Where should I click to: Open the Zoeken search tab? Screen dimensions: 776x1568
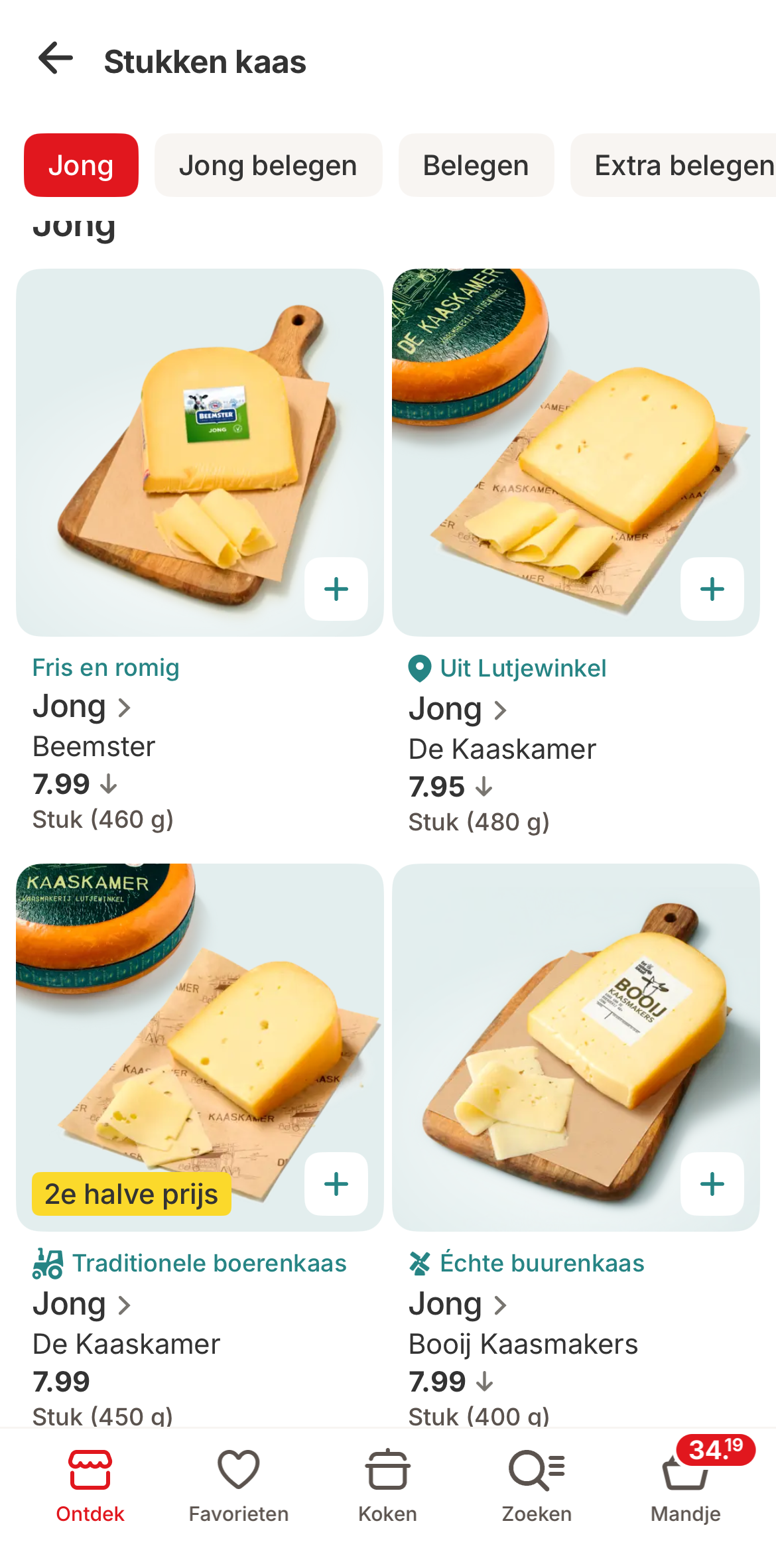pos(537,1486)
